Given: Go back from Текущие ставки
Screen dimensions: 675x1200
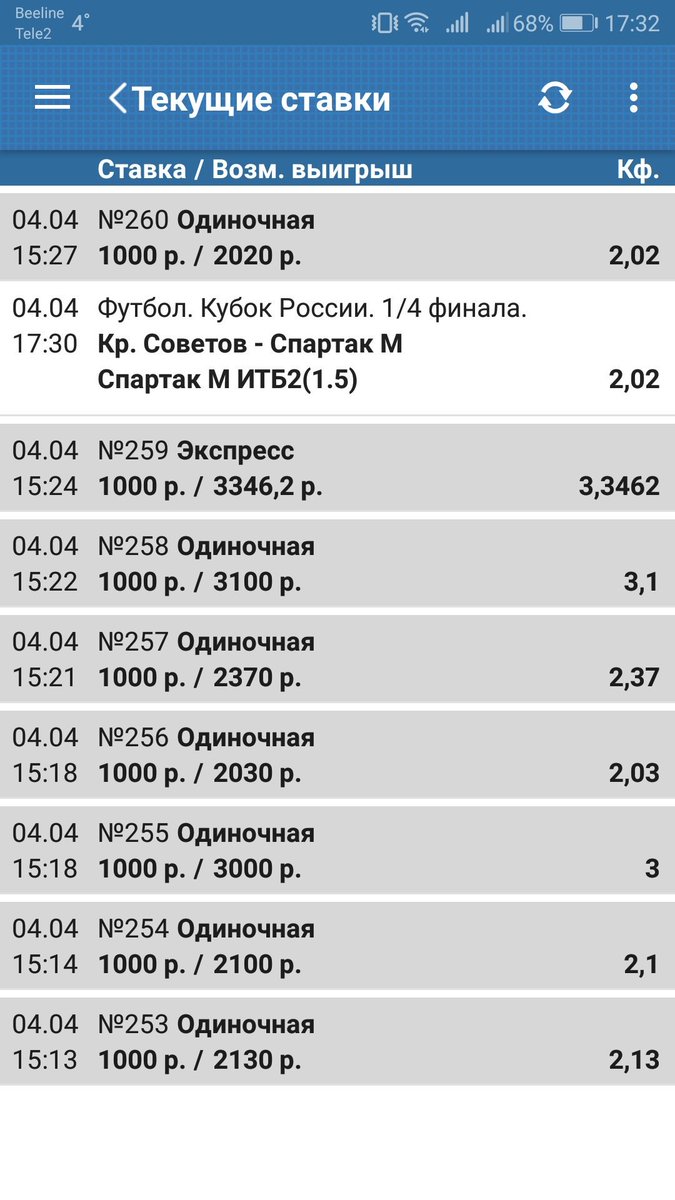Looking at the screenshot, I should point(118,99).
